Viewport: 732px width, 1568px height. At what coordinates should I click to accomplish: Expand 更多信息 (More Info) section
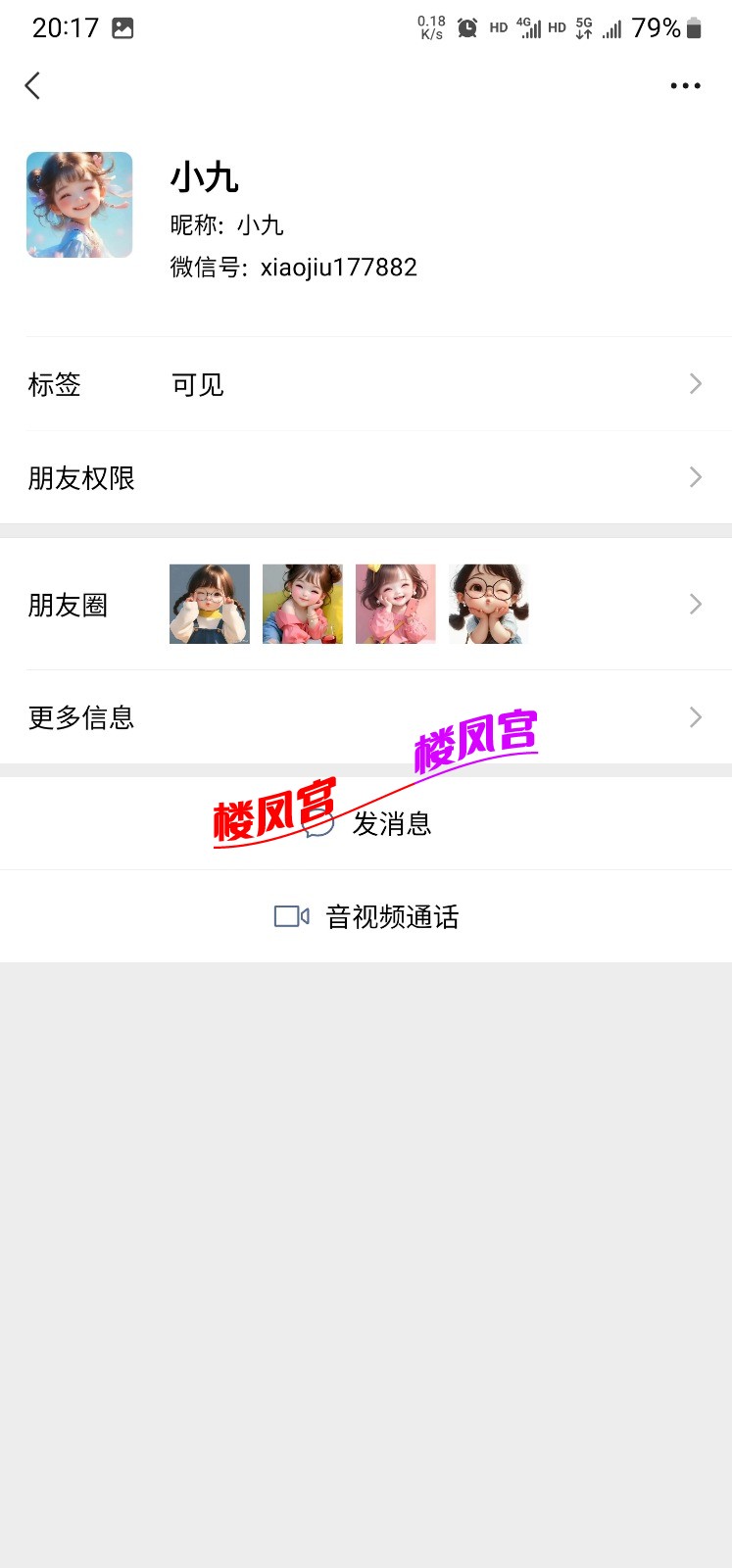[366, 716]
